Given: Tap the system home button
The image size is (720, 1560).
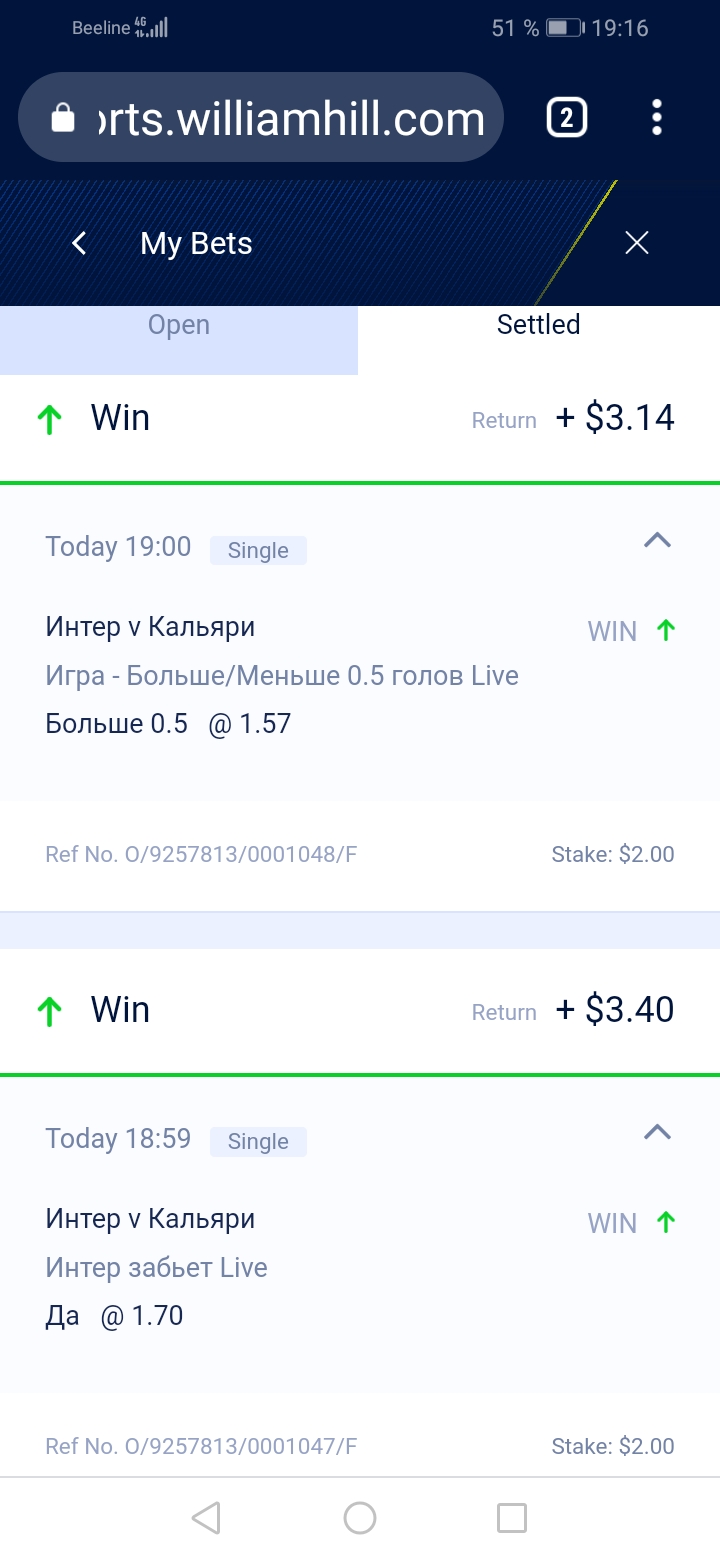Looking at the screenshot, I should pos(360,1518).
